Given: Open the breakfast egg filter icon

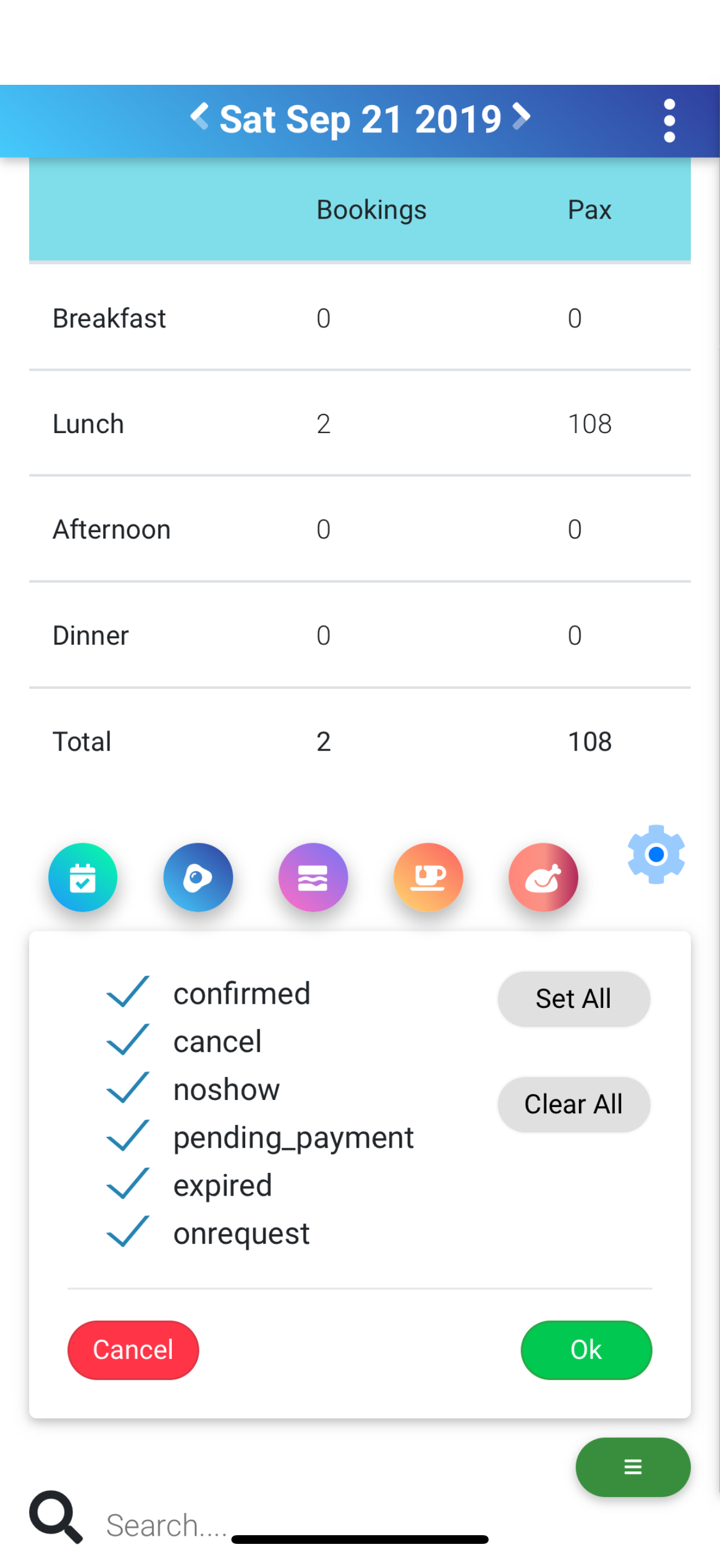Looking at the screenshot, I should (197, 877).
